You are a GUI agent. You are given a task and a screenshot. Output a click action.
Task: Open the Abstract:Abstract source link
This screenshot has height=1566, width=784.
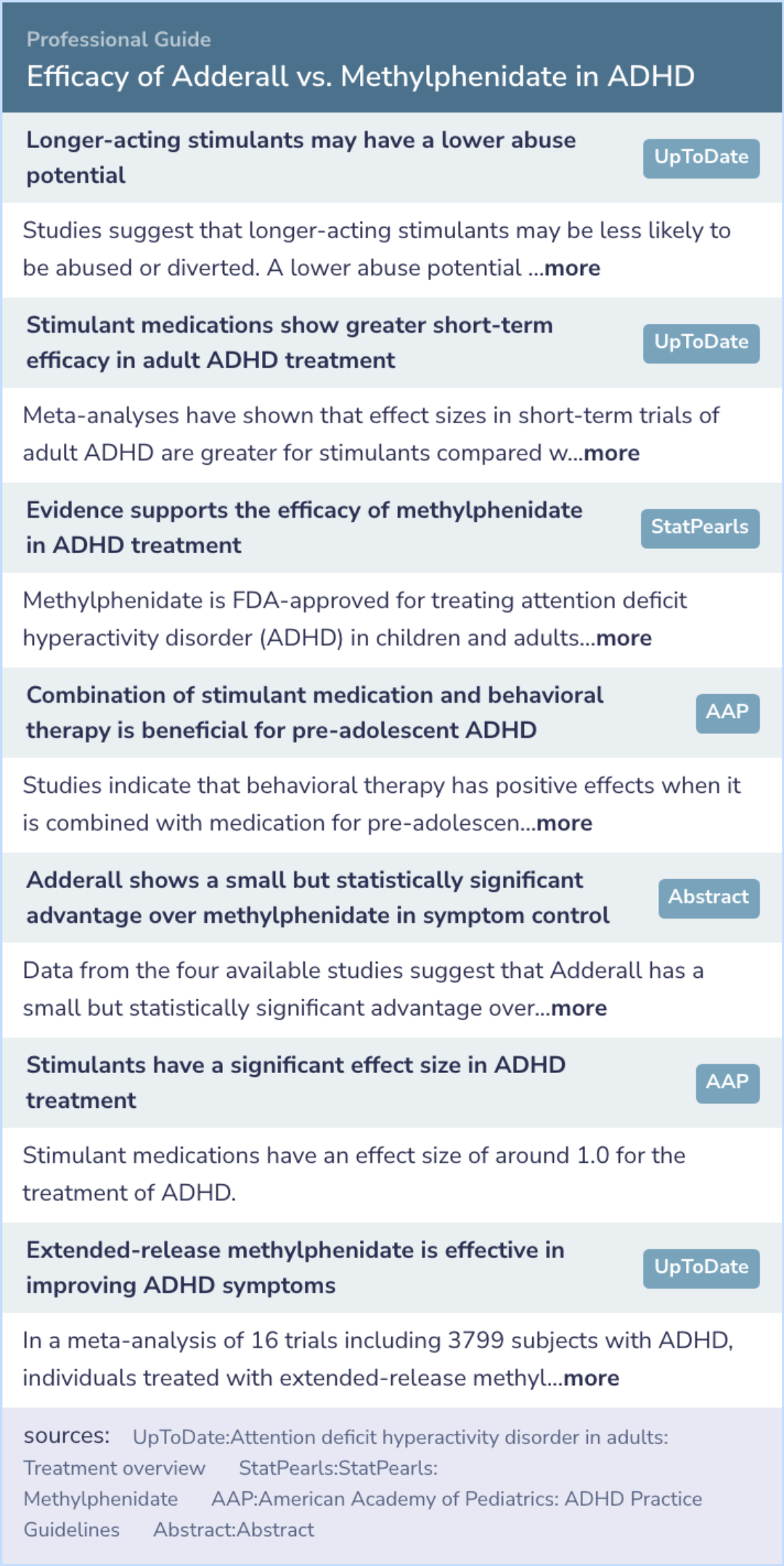click(x=234, y=1530)
